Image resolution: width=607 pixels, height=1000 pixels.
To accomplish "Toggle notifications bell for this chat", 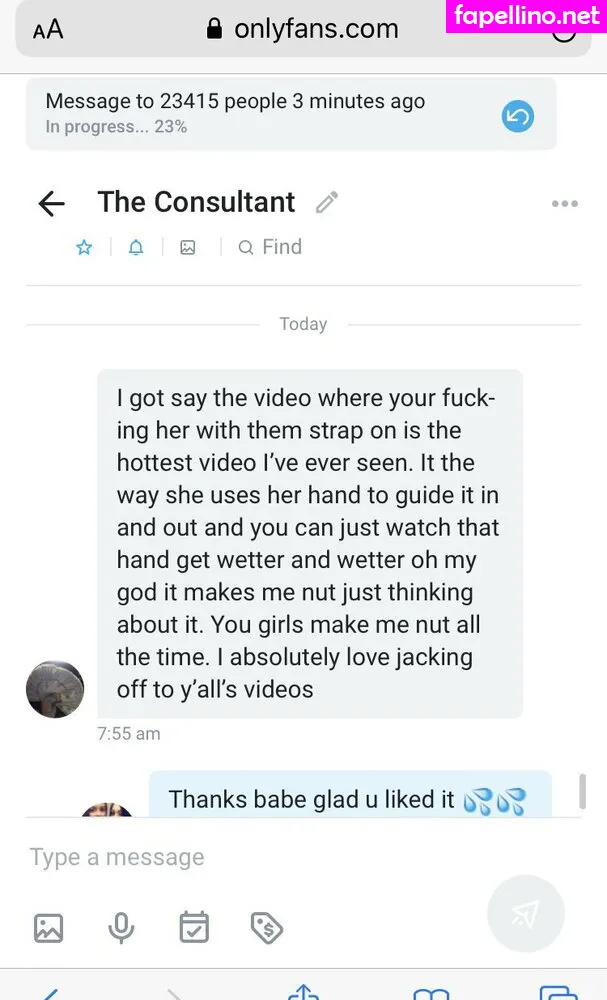I will coord(136,247).
